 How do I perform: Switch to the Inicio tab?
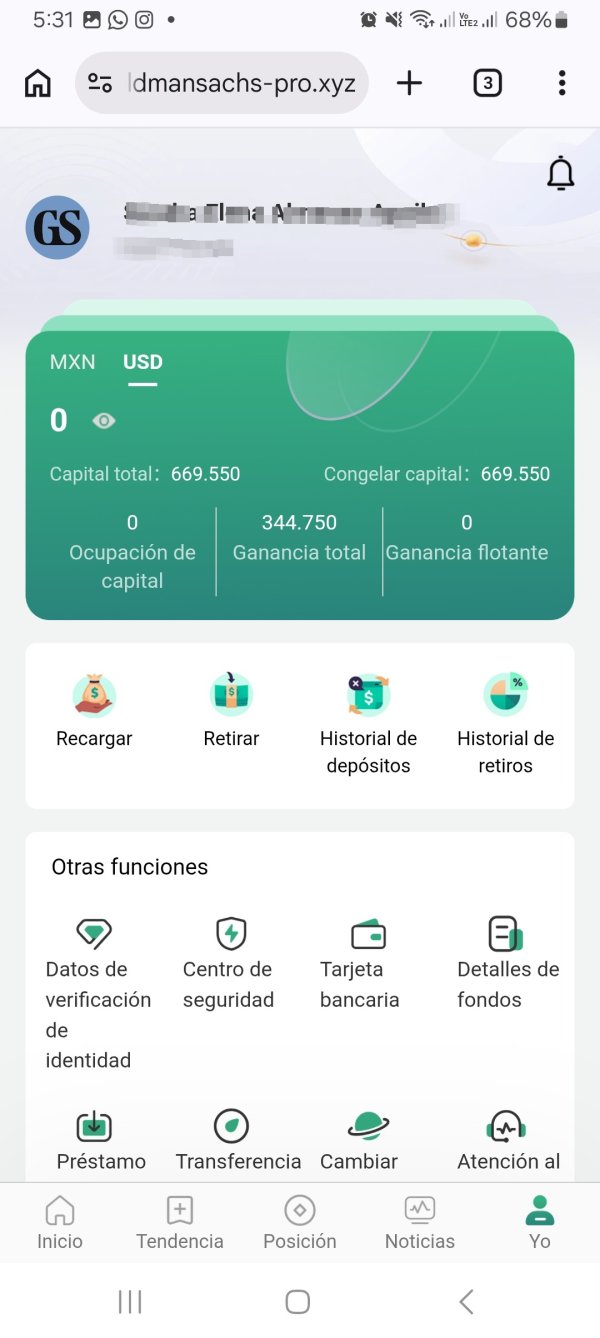(60, 1223)
